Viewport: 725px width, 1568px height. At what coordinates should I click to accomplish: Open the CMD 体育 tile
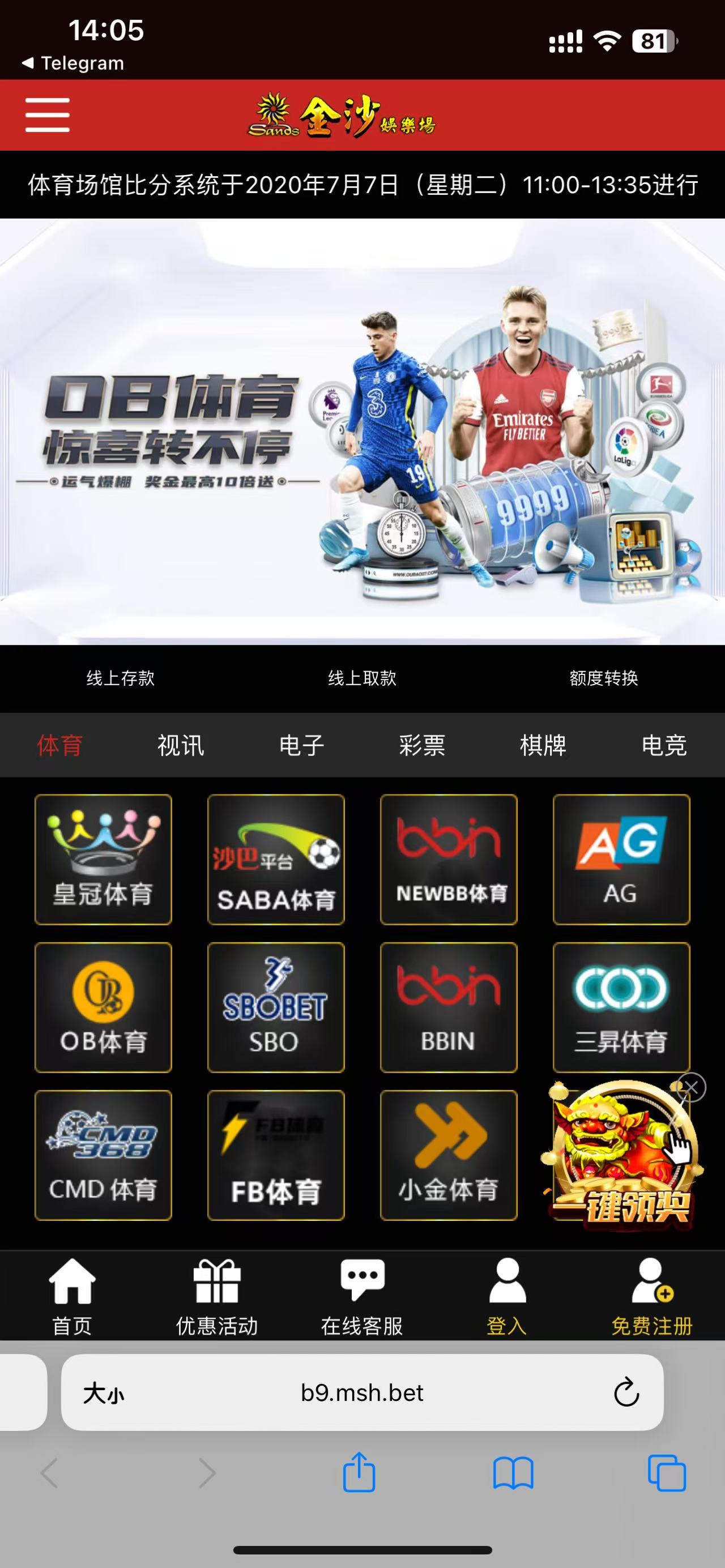pyautogui.click(x=104, y=1155)
